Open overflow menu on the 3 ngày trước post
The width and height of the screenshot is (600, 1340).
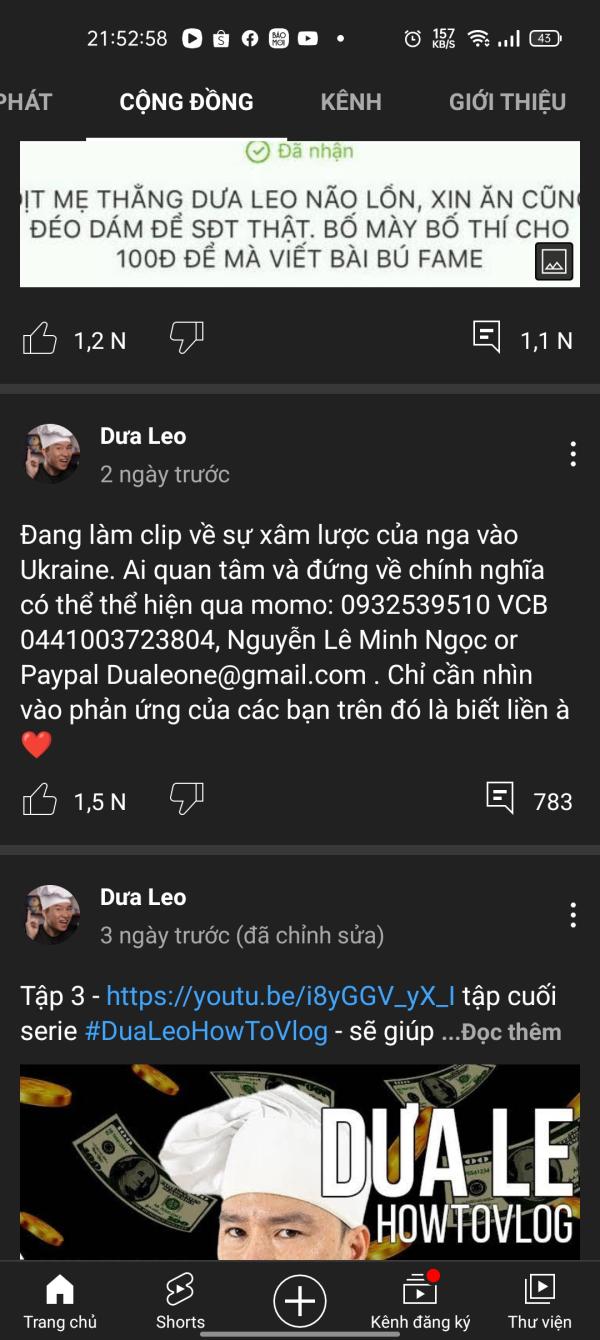coord(572,915)
